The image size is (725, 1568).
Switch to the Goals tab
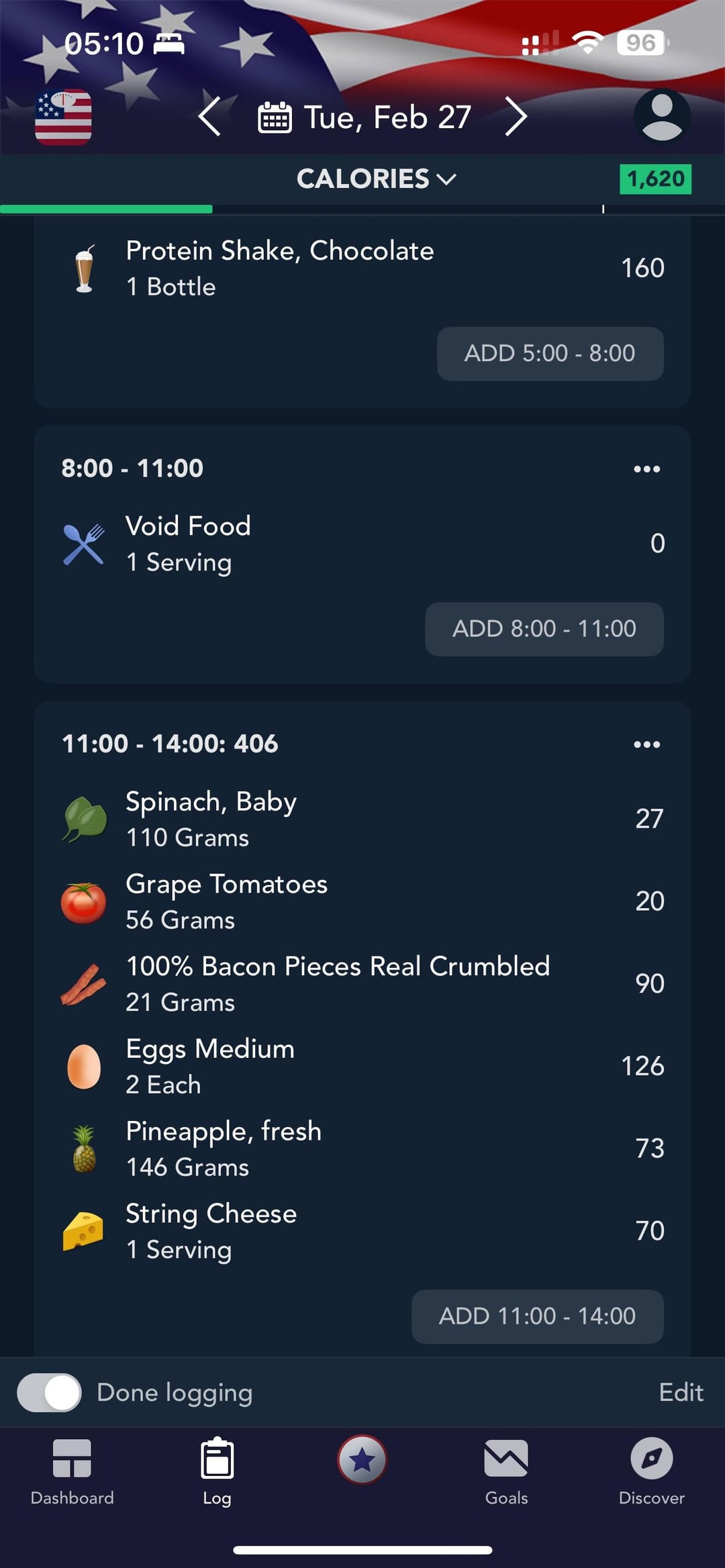(506, 1471)
